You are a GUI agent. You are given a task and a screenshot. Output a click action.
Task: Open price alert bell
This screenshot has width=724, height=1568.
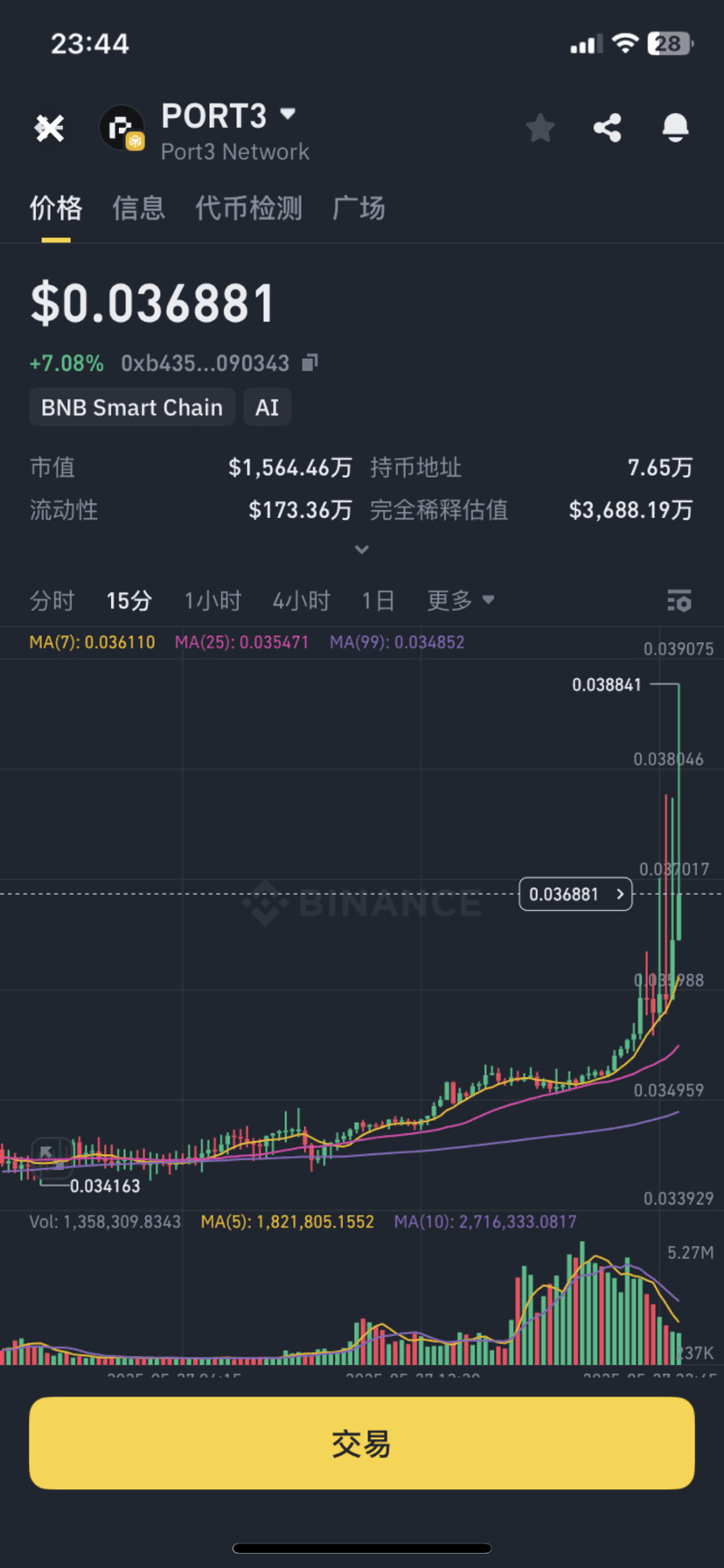(x=674, y=129)
